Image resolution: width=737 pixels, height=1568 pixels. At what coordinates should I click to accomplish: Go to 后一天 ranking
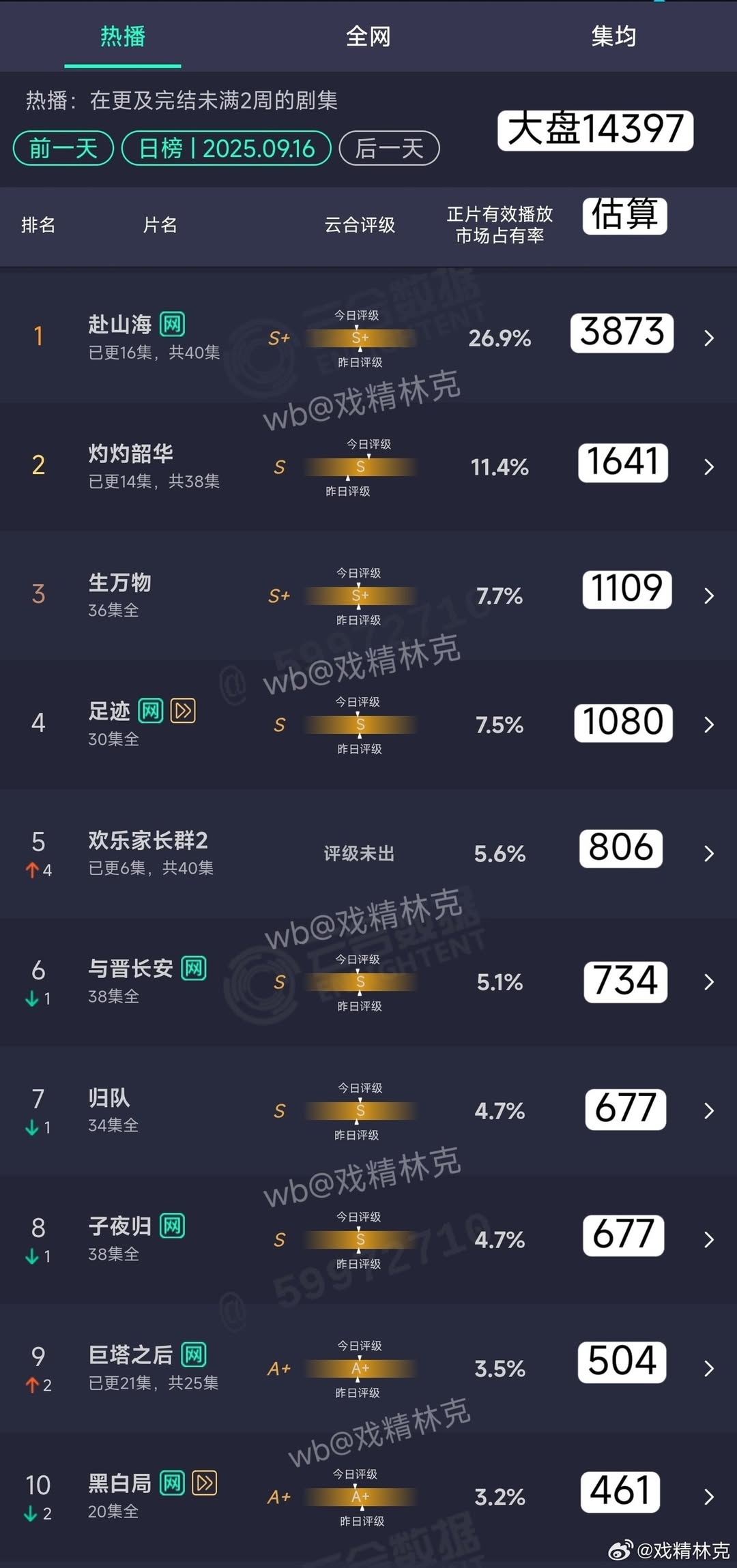click(x=389, y=148)
